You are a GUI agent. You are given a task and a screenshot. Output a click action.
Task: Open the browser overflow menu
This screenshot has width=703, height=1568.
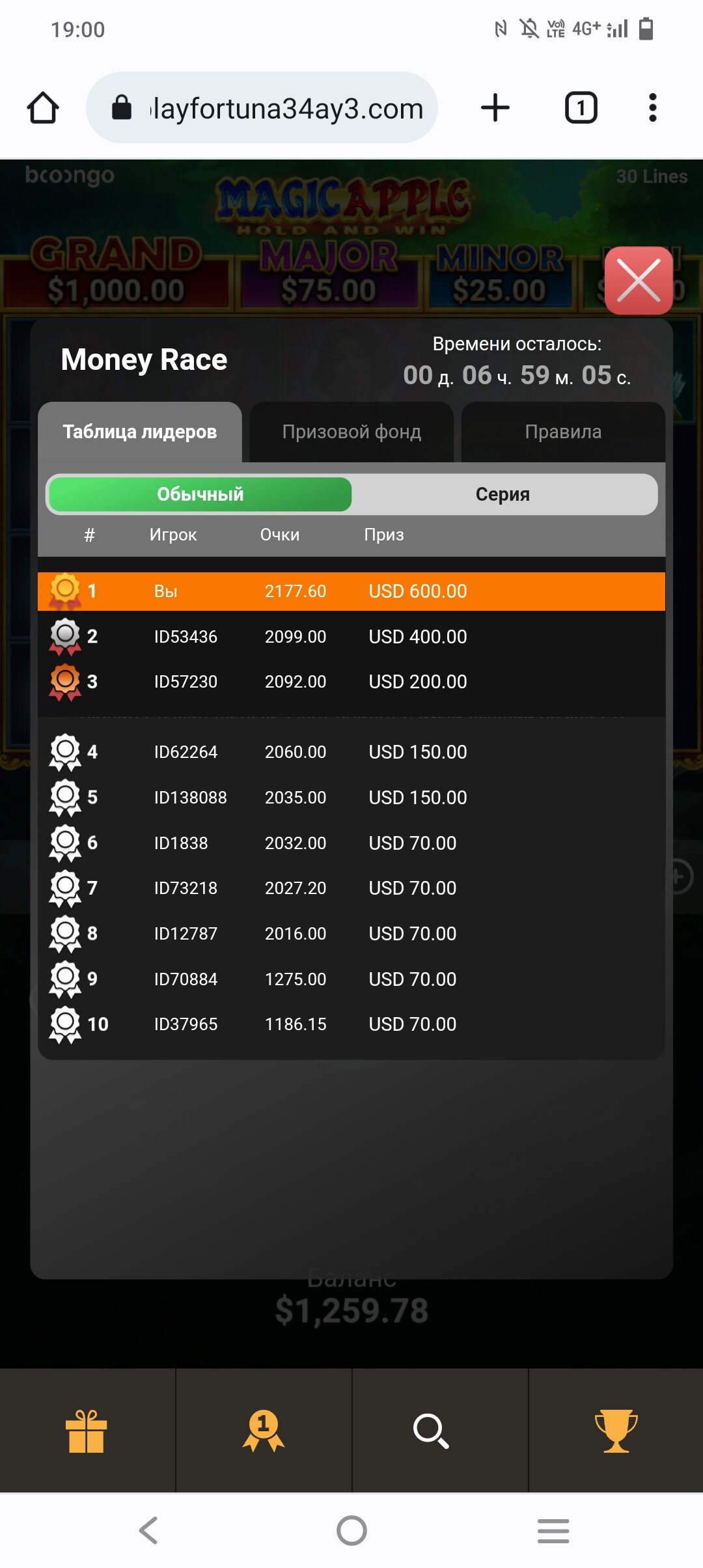[652, 107]
